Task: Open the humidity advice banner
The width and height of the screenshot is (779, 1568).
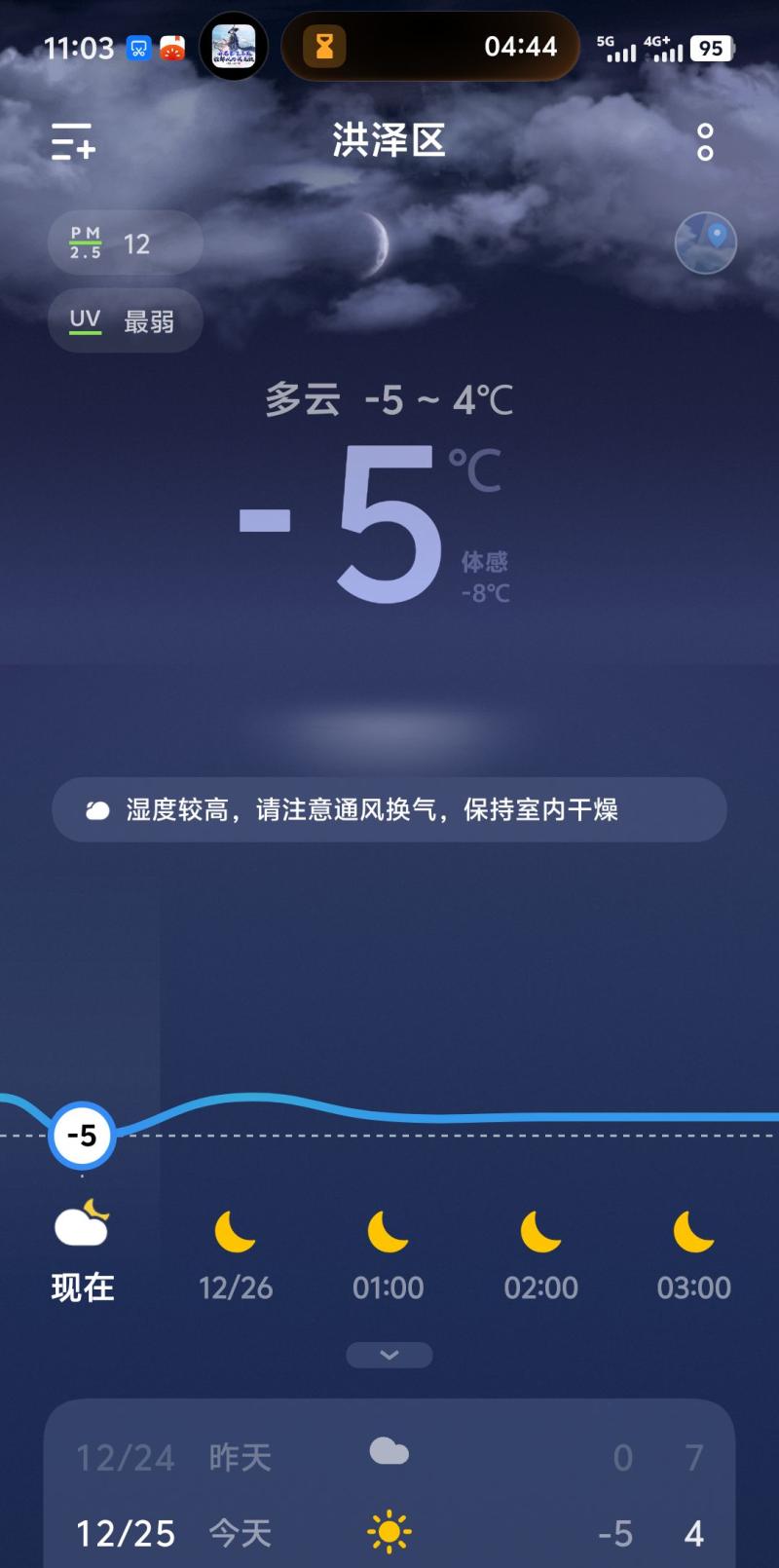Action: coord(389,809)
